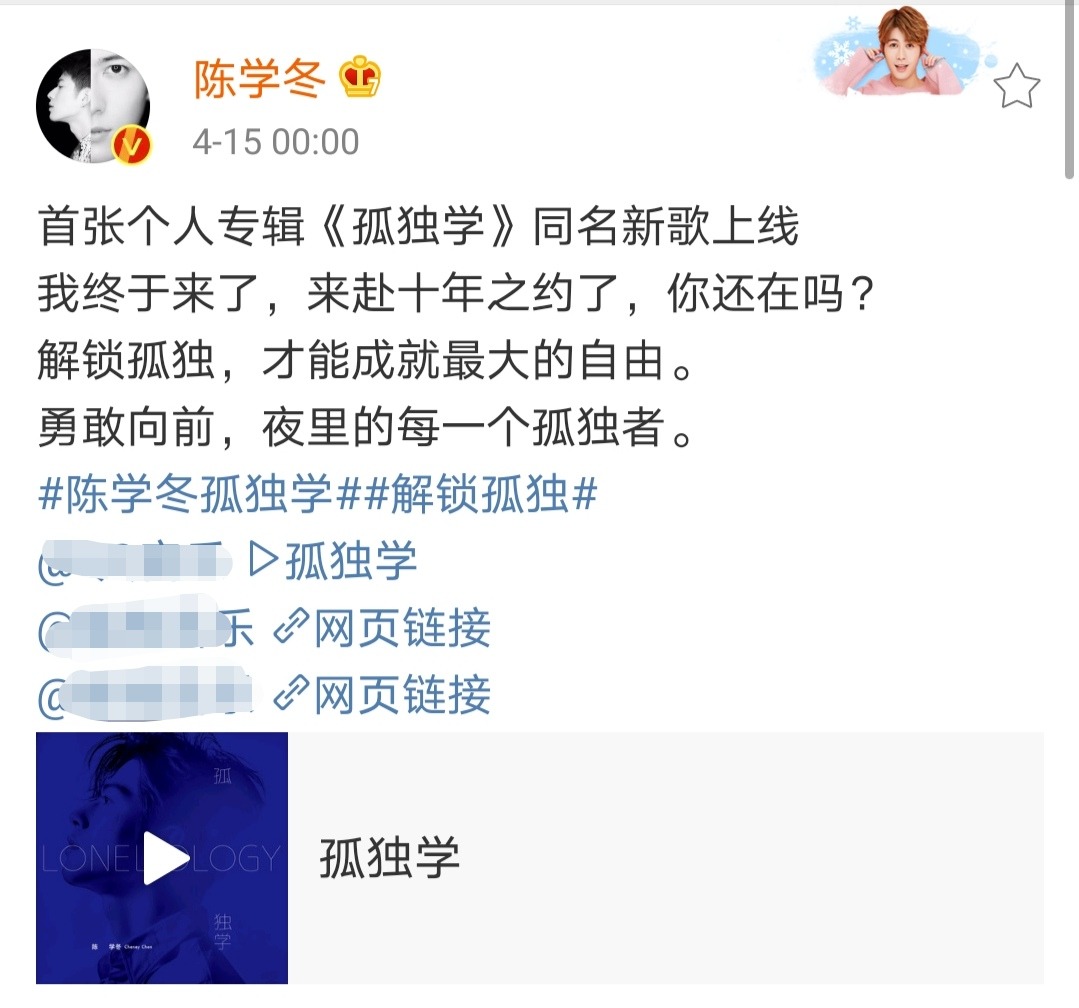The image size is (1079, 1008).
Task: Open the 孤独学 music card
Action: (600, 859)
